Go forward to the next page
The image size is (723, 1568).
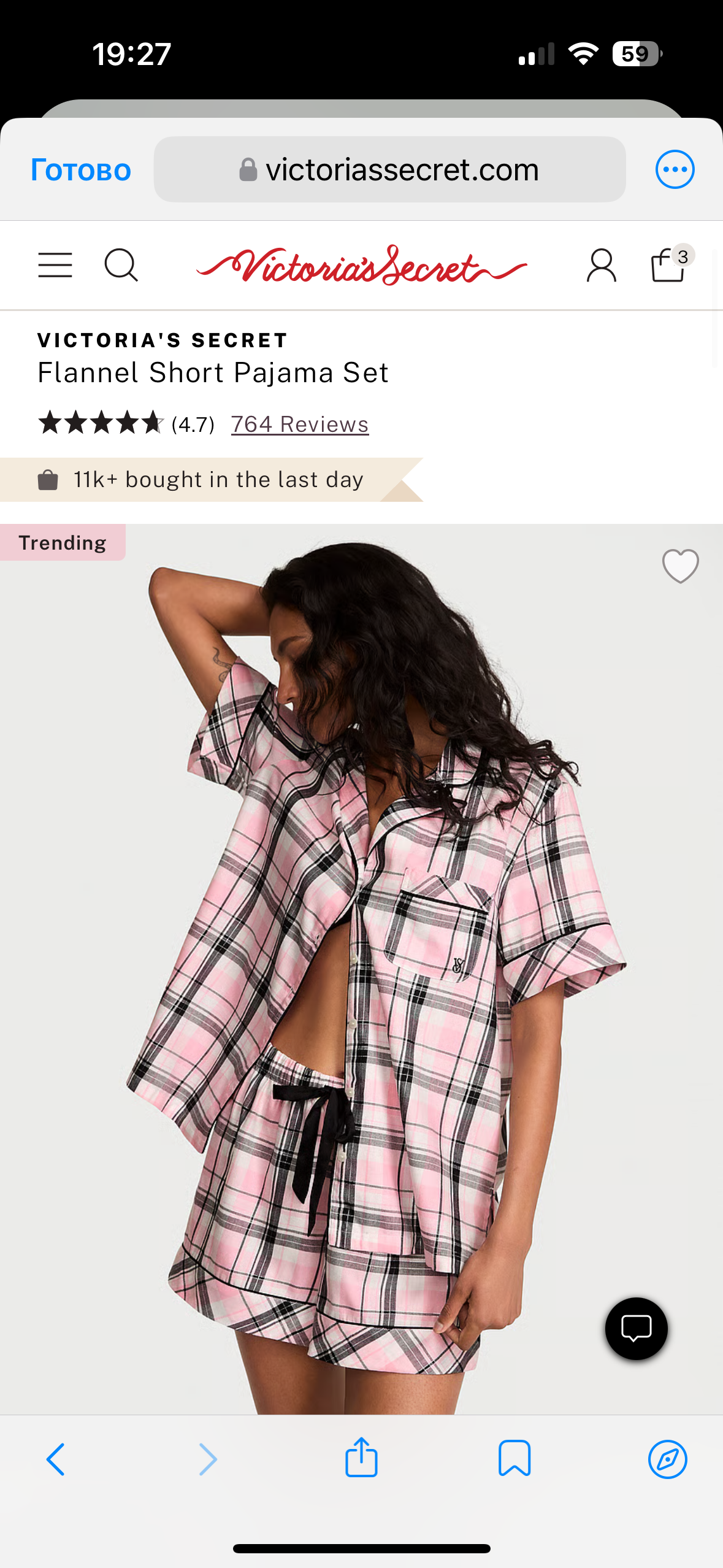point(208,1459)
